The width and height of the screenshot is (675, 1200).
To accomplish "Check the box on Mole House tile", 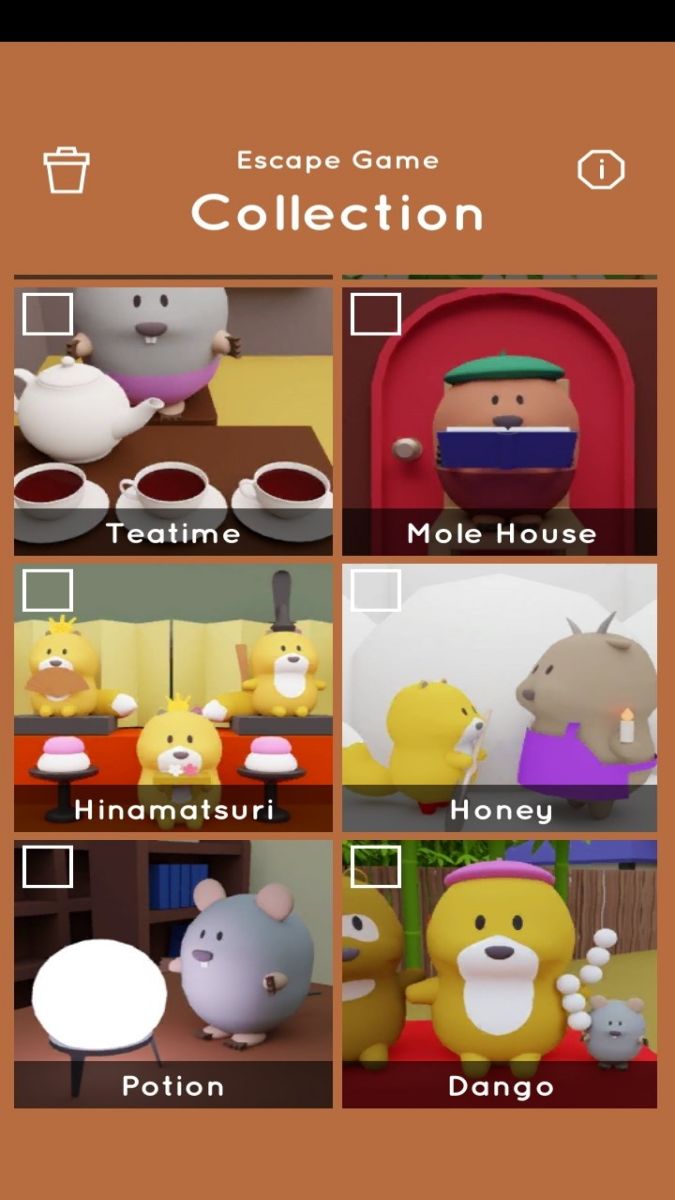I will click(376, 314).
